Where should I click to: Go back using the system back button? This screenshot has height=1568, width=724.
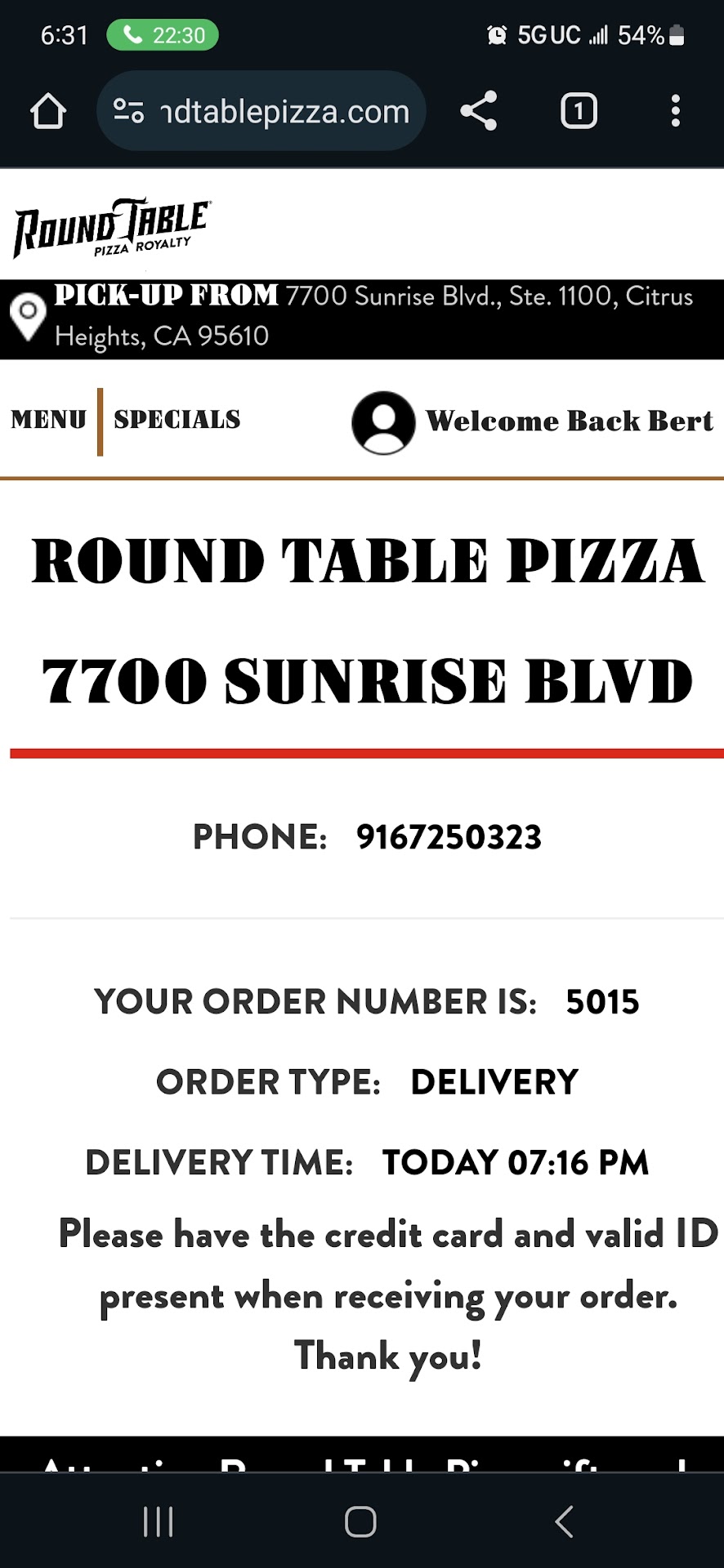tap(564, 1521)
